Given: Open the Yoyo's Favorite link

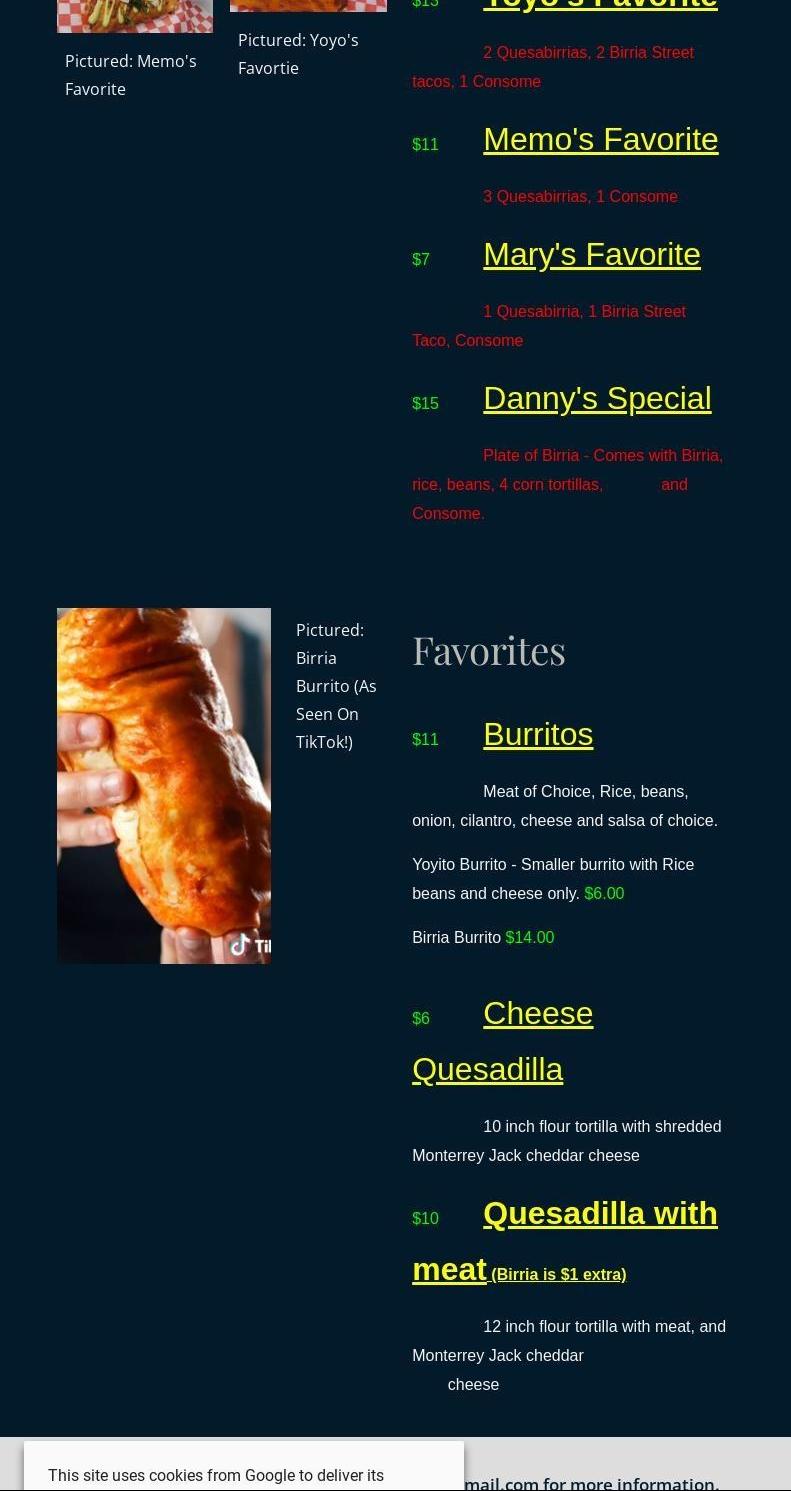Looking at the screenshot, I should pyautogui.click(x=600, y=4).
